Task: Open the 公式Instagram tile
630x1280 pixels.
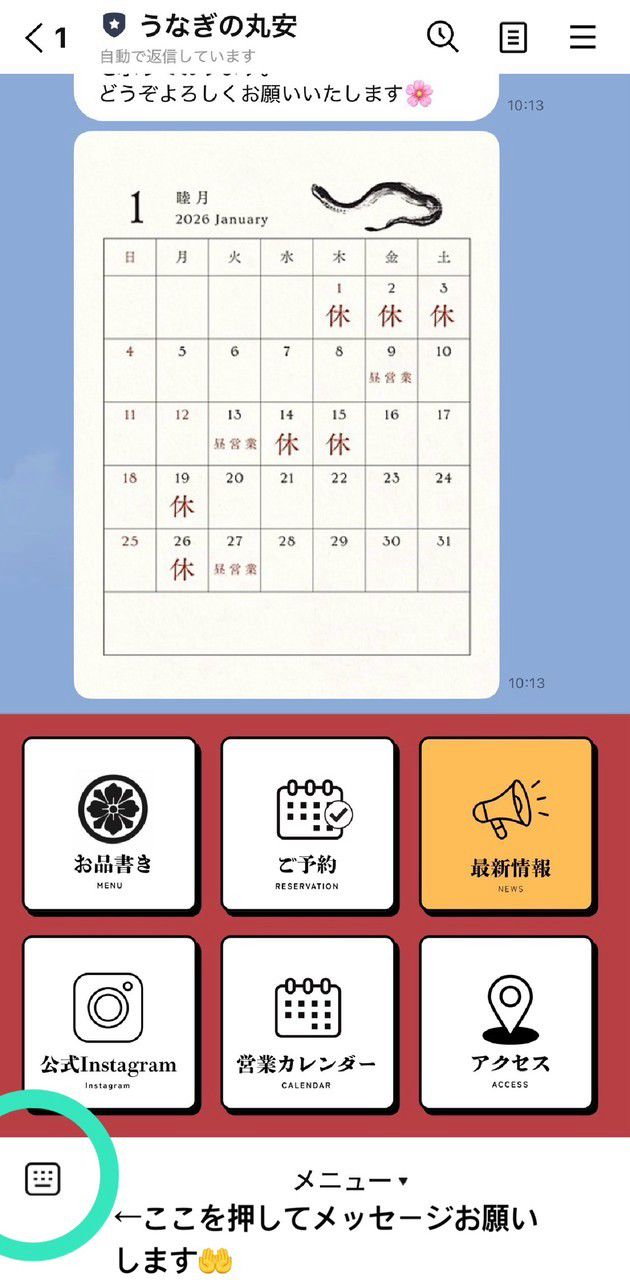Action: [110, 1022]
